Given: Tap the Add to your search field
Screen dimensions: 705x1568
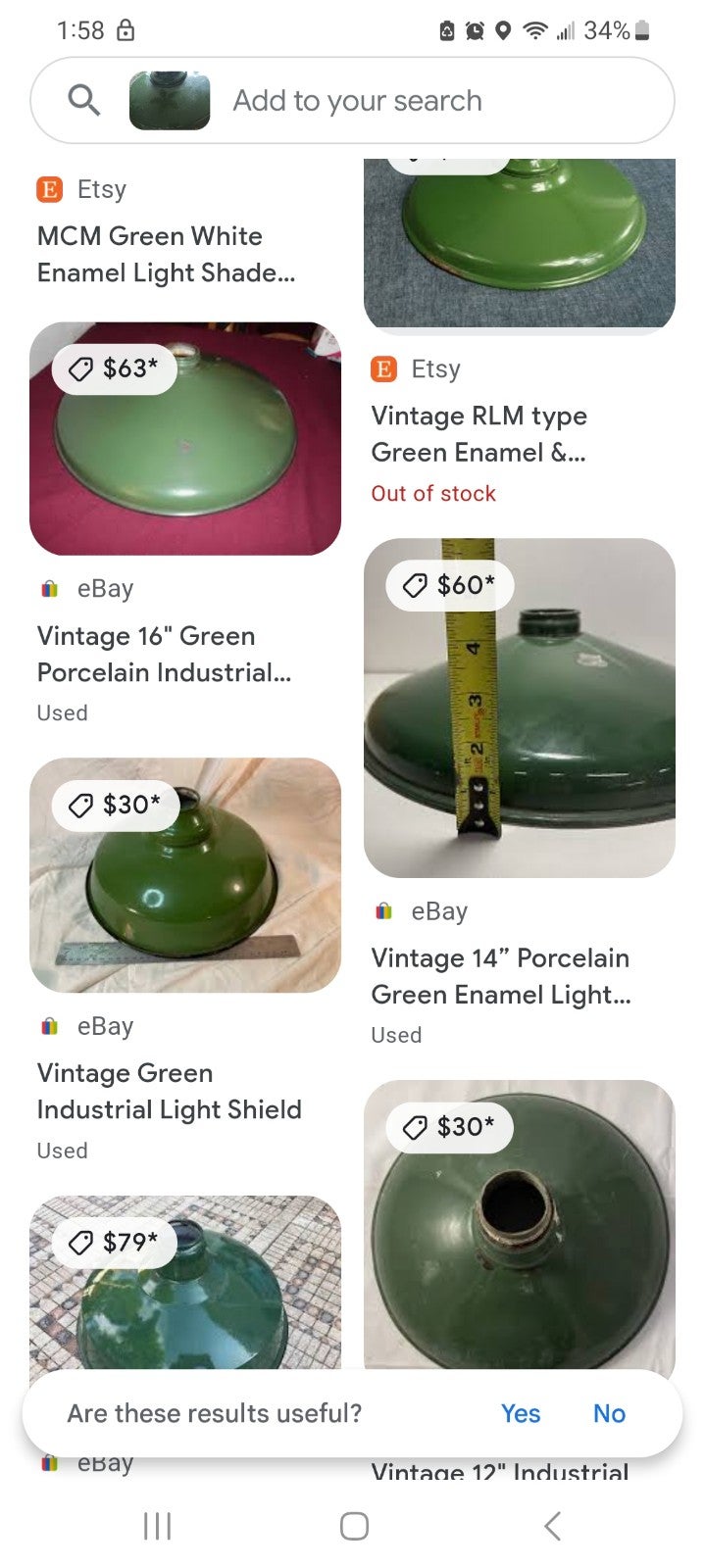Looking at the screenshot, I should coord(357,101).
